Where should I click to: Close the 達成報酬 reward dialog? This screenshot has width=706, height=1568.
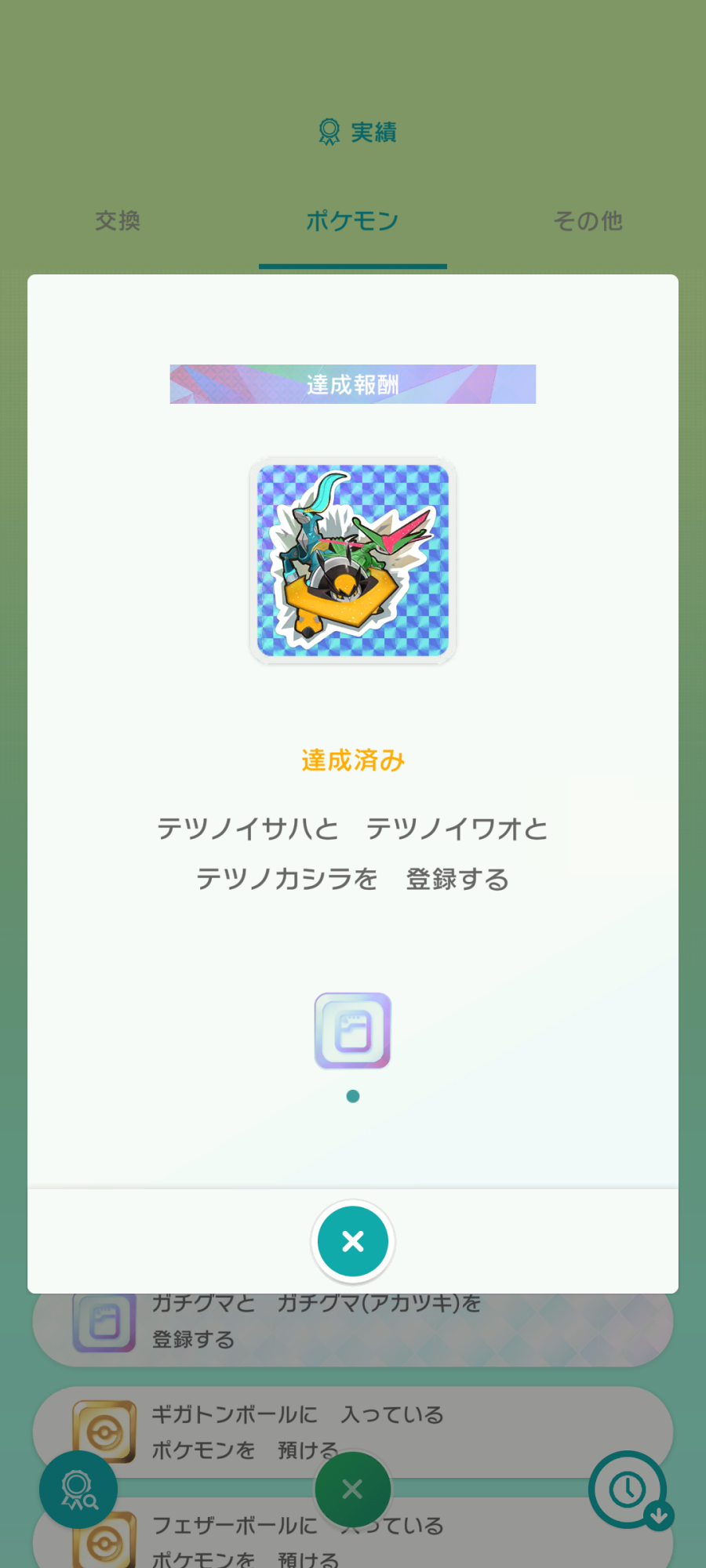[353, 1242]
